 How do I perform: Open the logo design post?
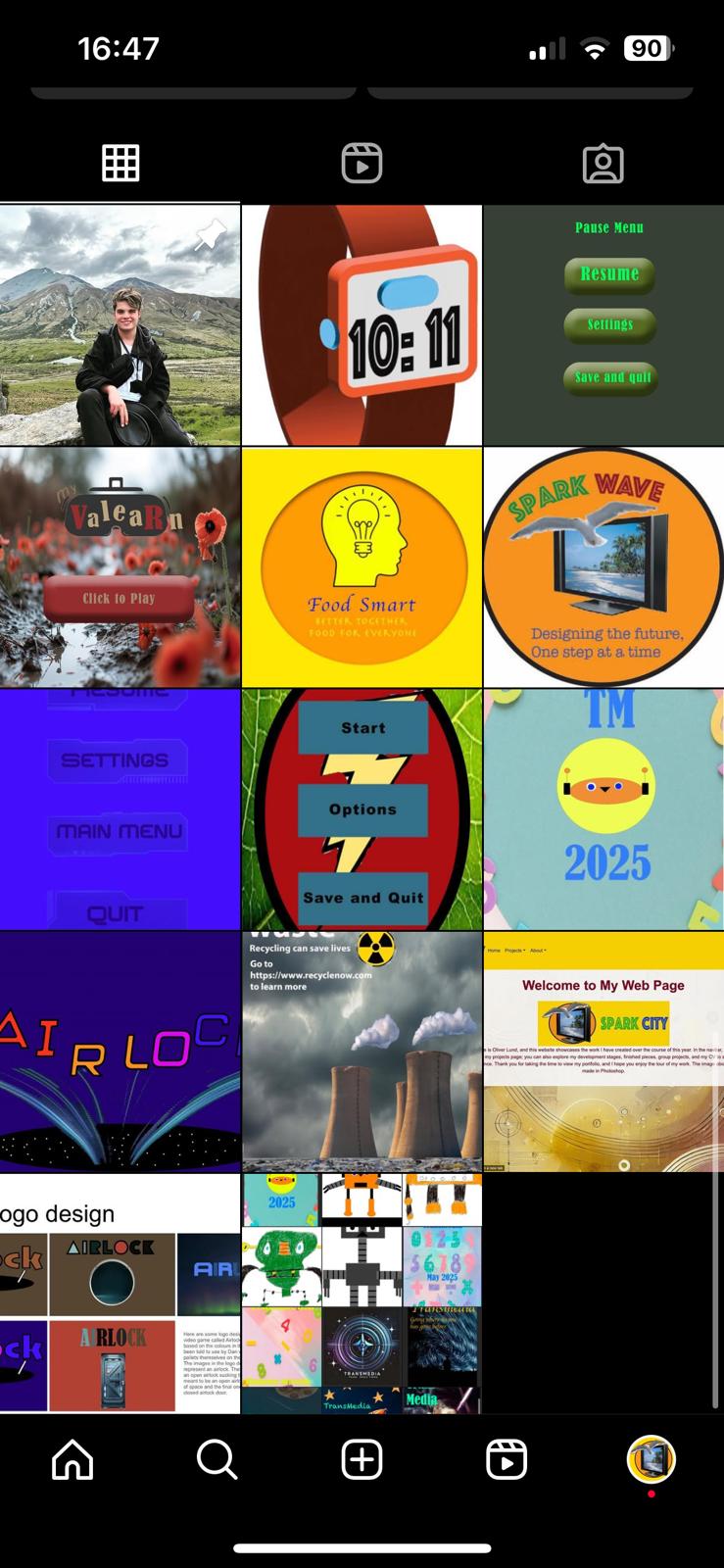point(120,1294)
